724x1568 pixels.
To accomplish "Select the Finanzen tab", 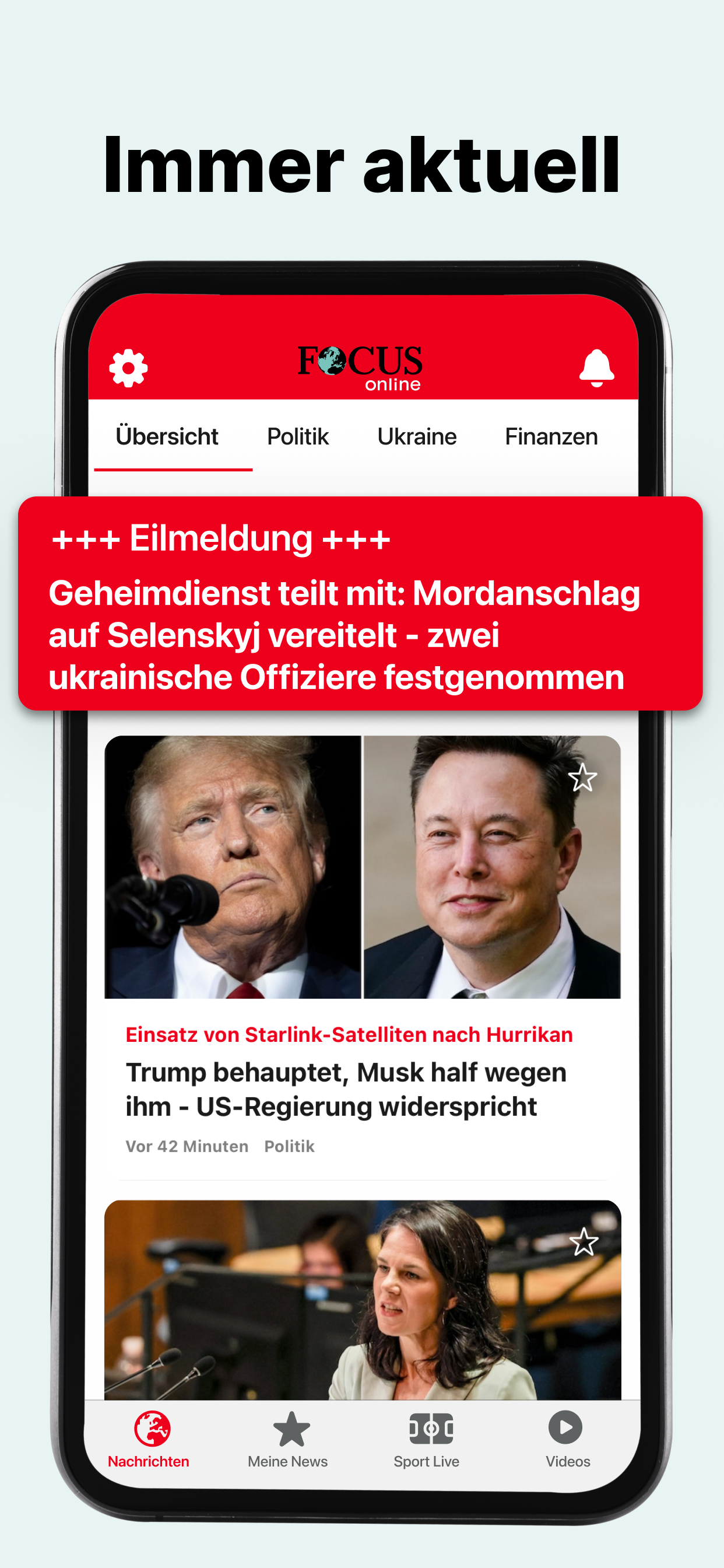I will point(551,436).
